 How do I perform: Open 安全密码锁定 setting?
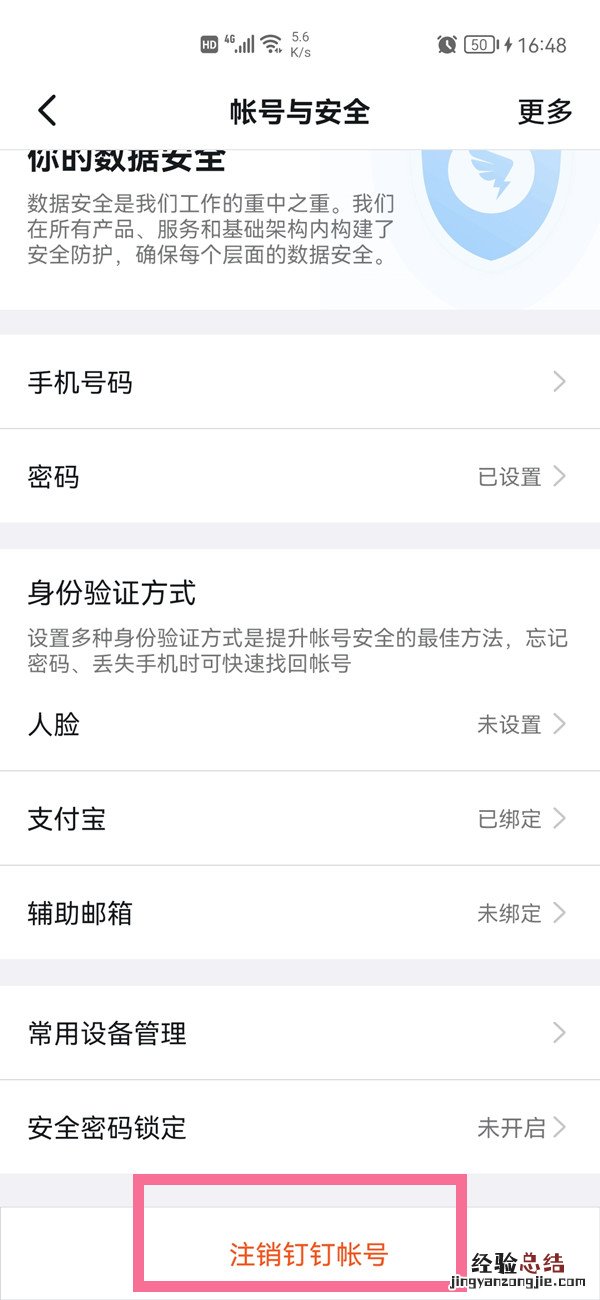(x=300, y=1128)
